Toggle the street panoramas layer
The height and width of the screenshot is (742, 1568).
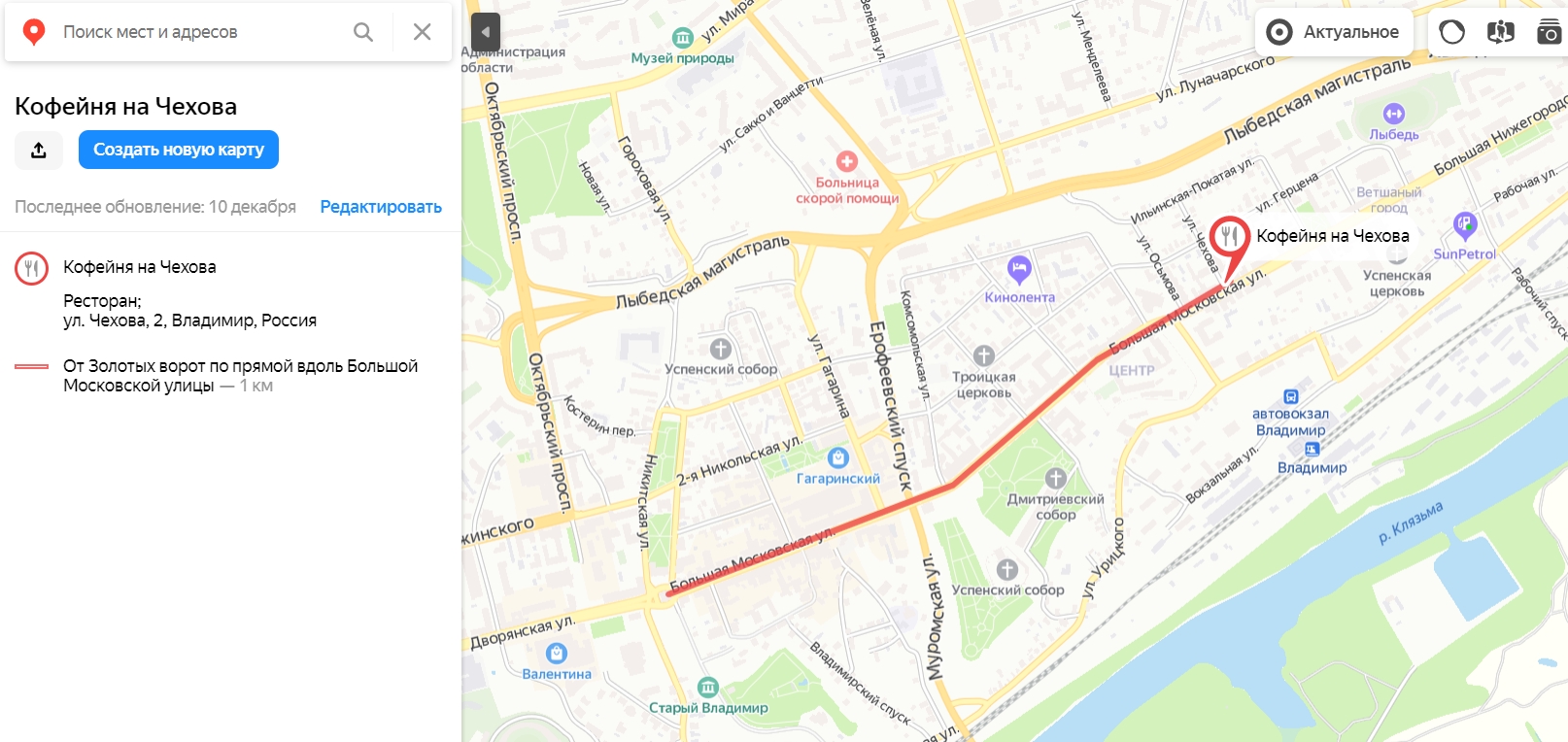click(1501, 32)
